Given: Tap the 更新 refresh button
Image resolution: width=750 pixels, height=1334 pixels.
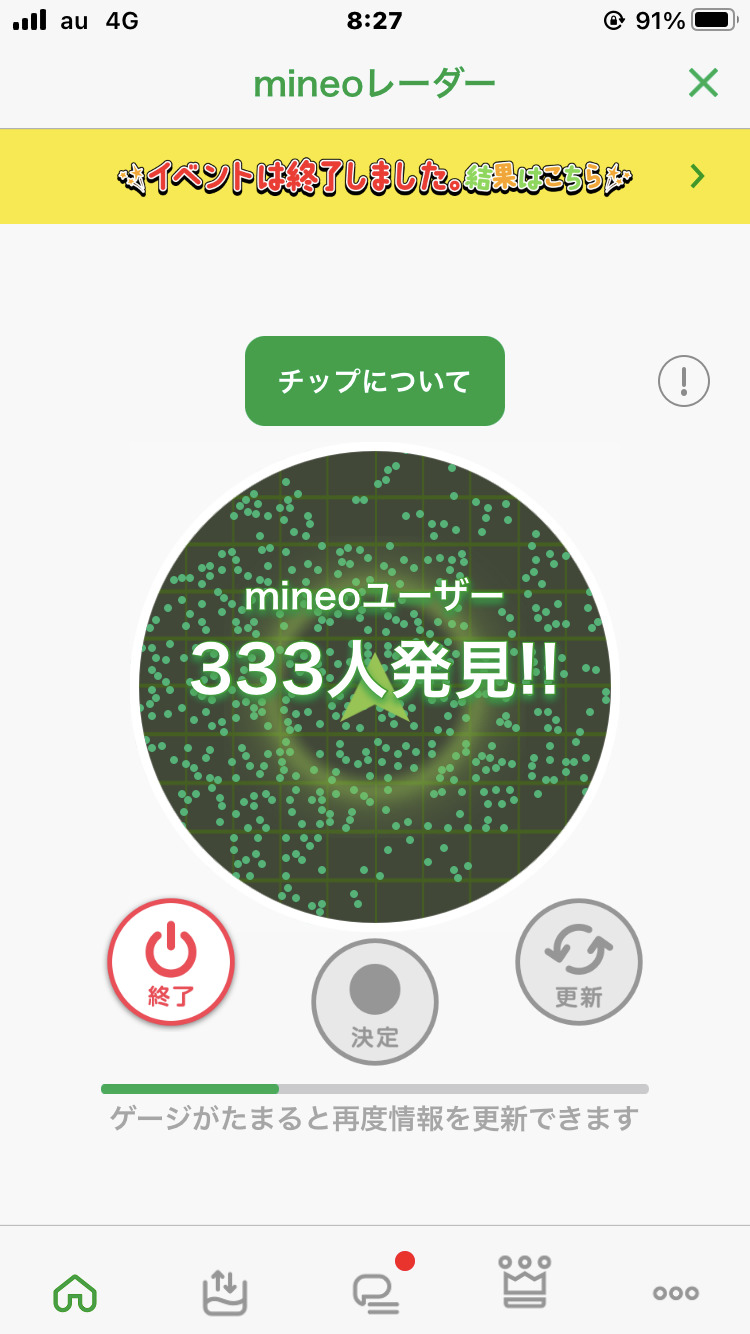Looking at the screenshot, I should pyautogui.click(x=579, y=962).
